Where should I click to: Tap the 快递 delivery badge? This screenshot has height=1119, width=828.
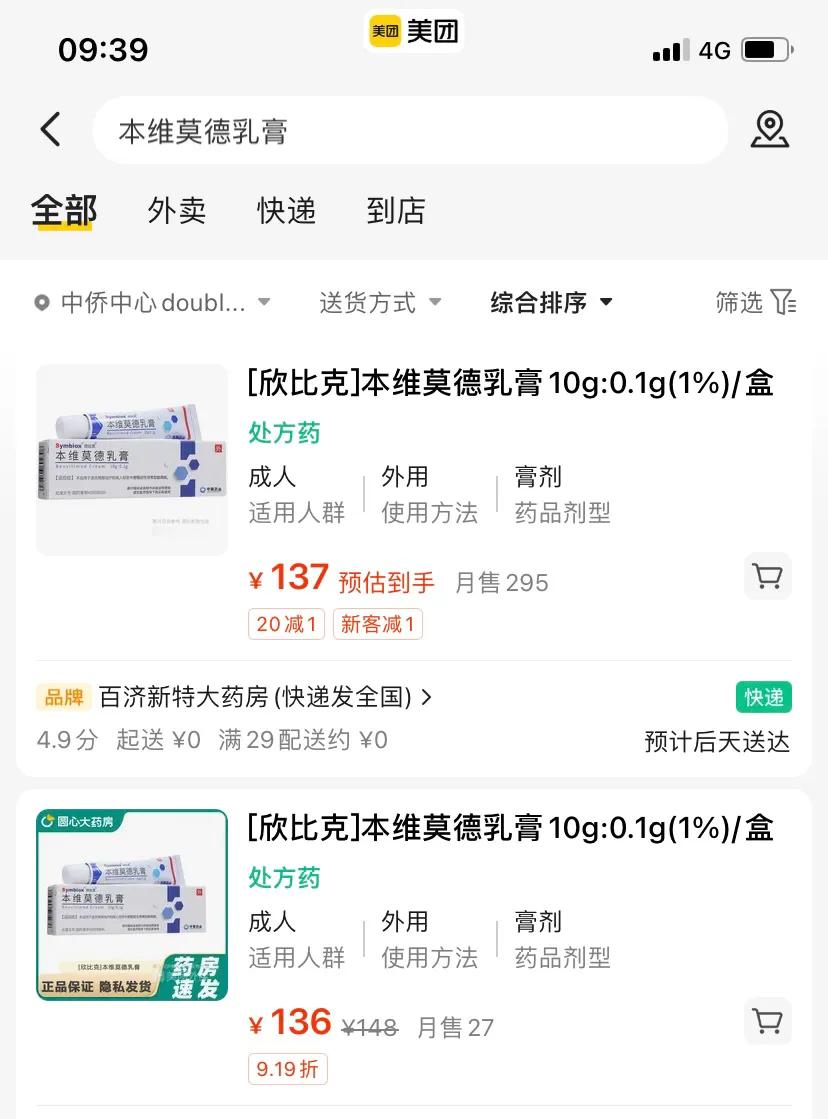click(x=763, y=697)
